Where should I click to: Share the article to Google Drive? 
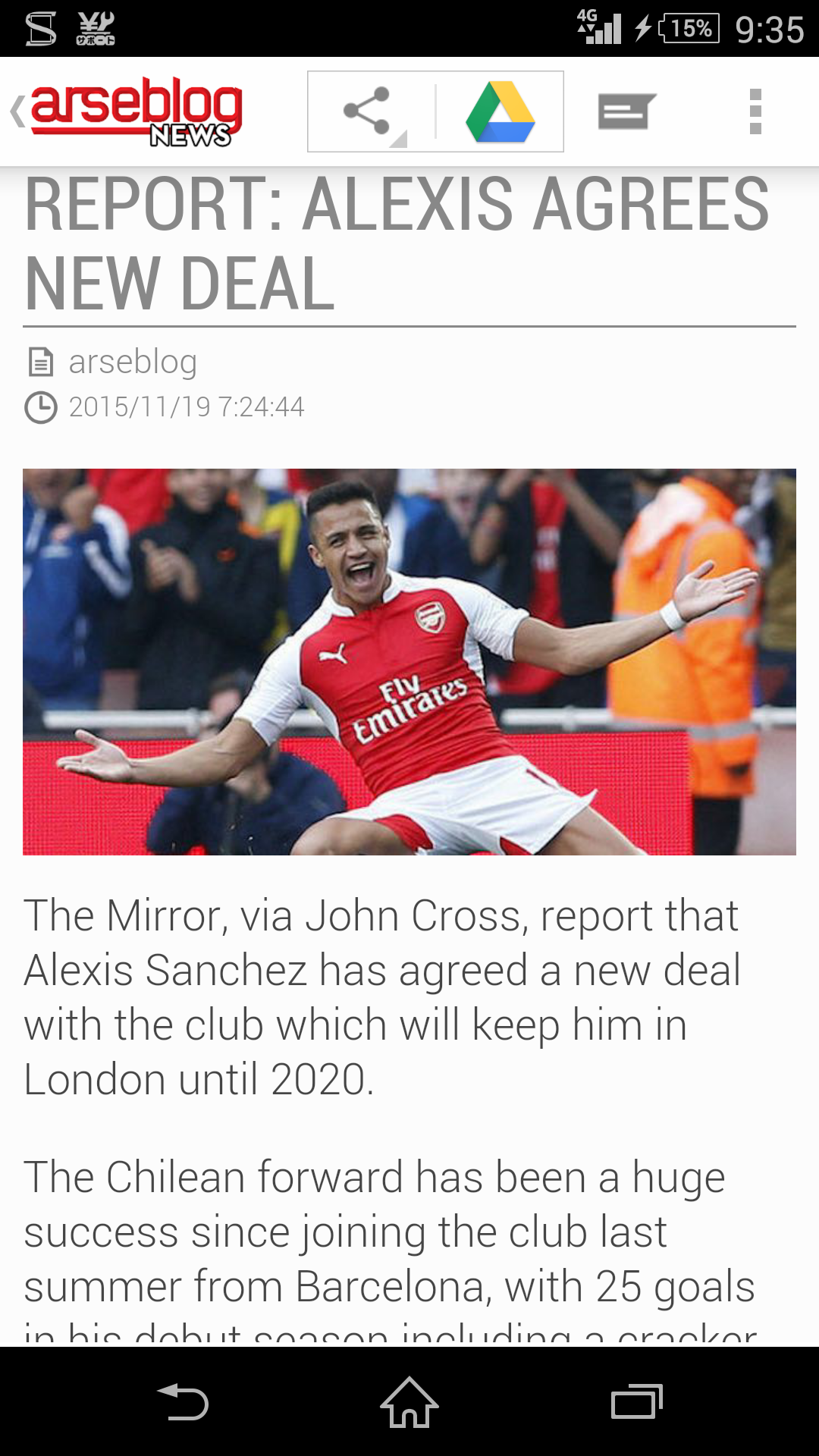tap(500, 111)
